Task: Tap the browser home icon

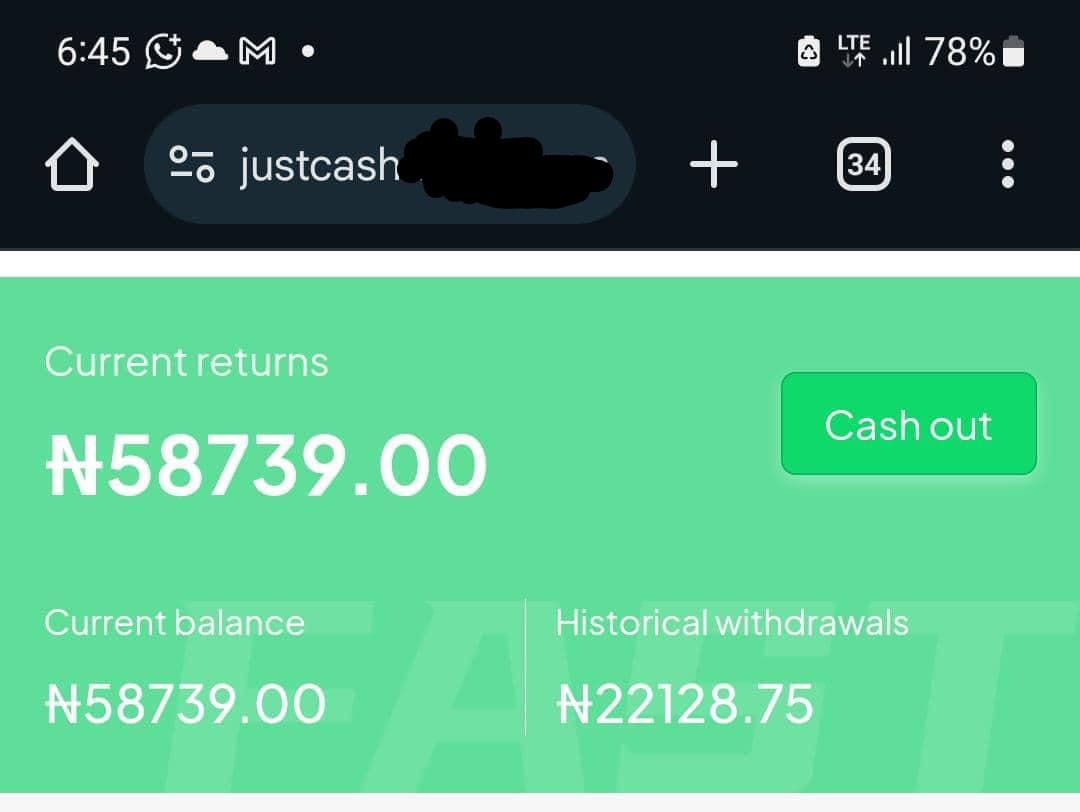Action: click(x=72, y=165)
